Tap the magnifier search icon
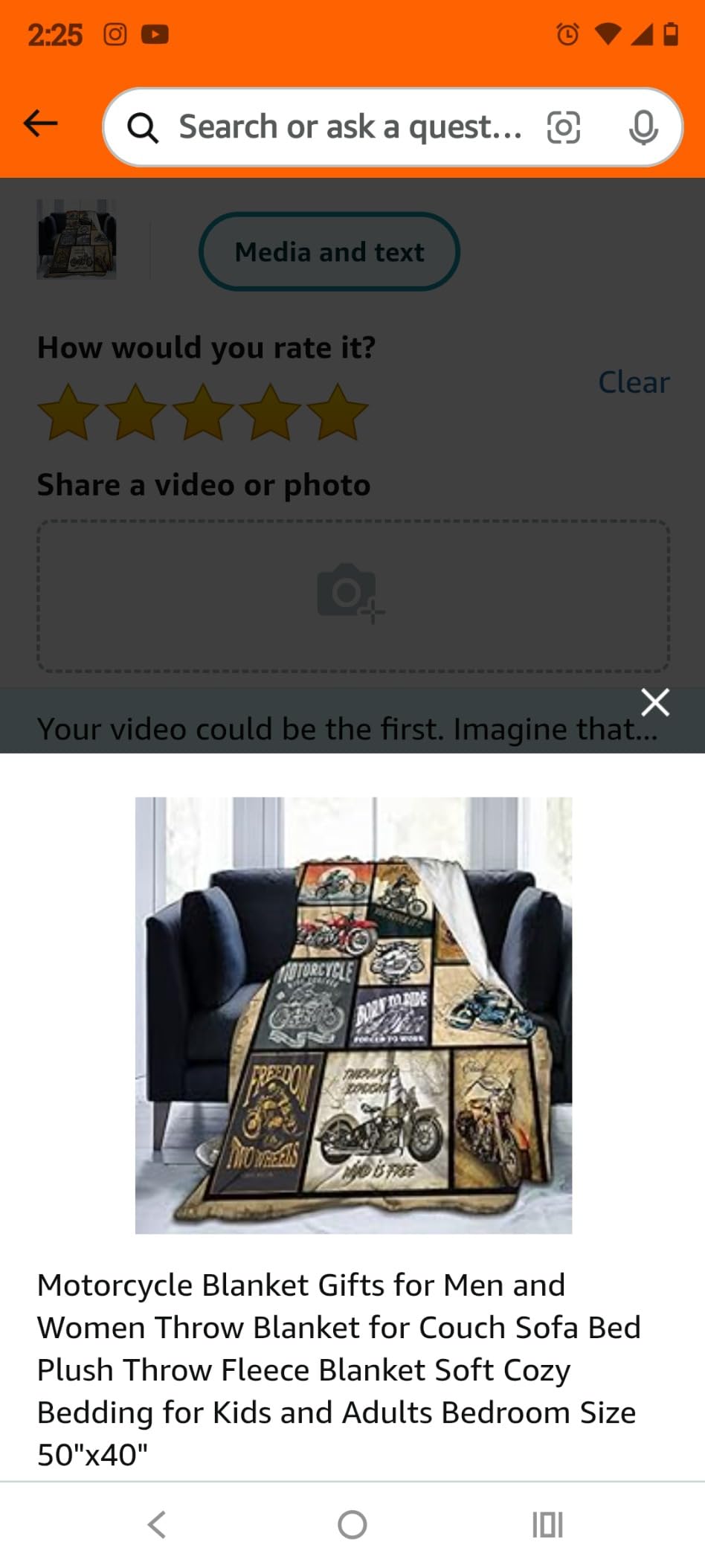The width and height of the screenshot is (705, 1568). tap(144, 126)
